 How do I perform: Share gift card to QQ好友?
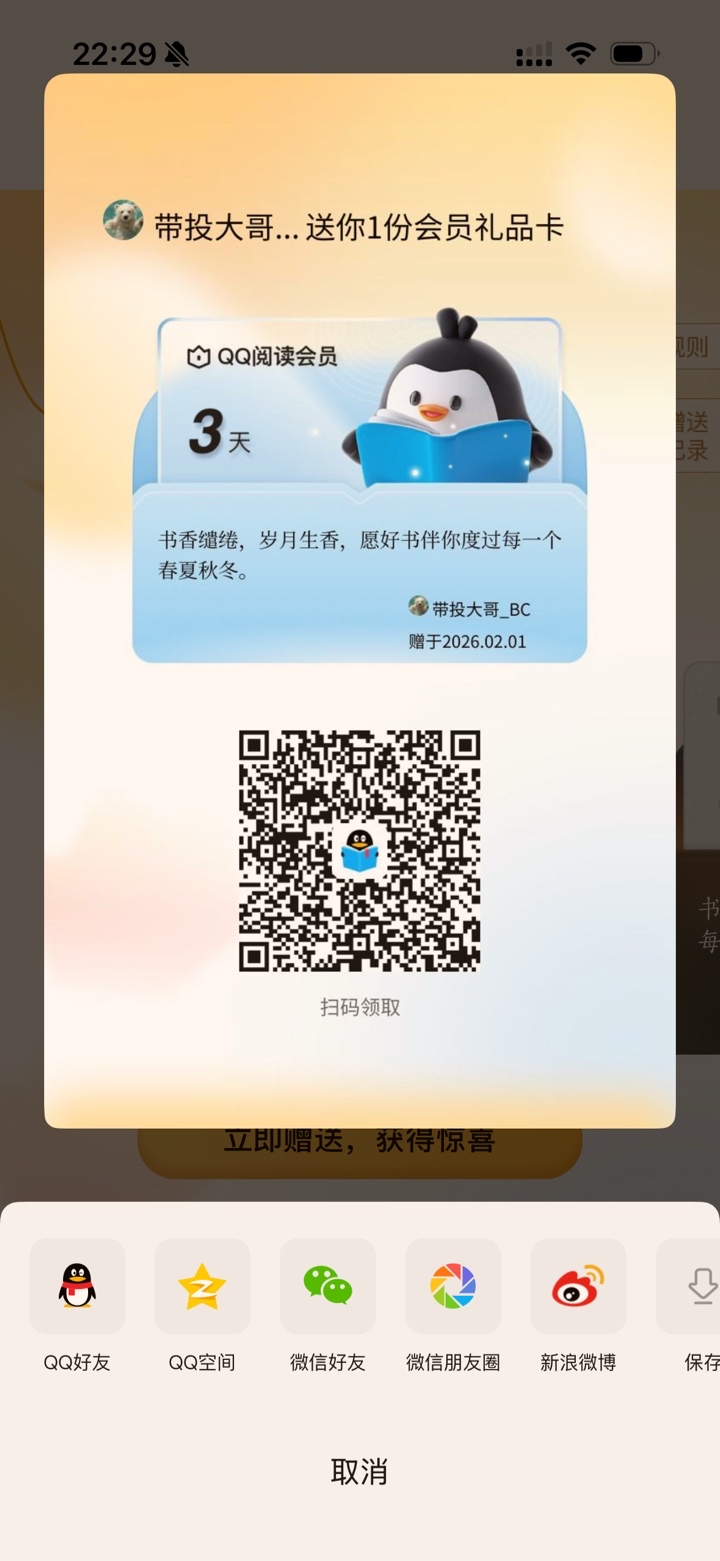77,1286
